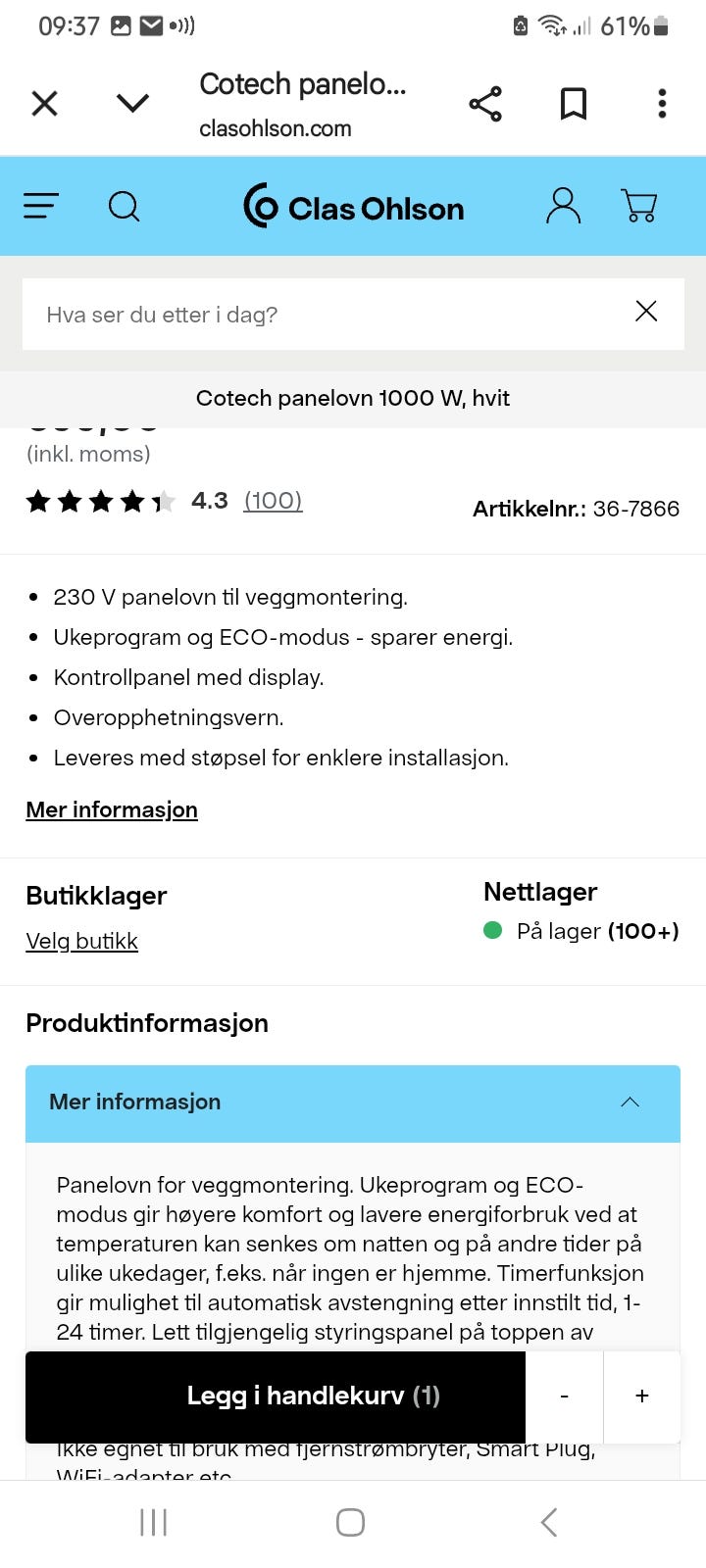
Task: Open the shopping cart icon
Action: click(x=639, y=206)
